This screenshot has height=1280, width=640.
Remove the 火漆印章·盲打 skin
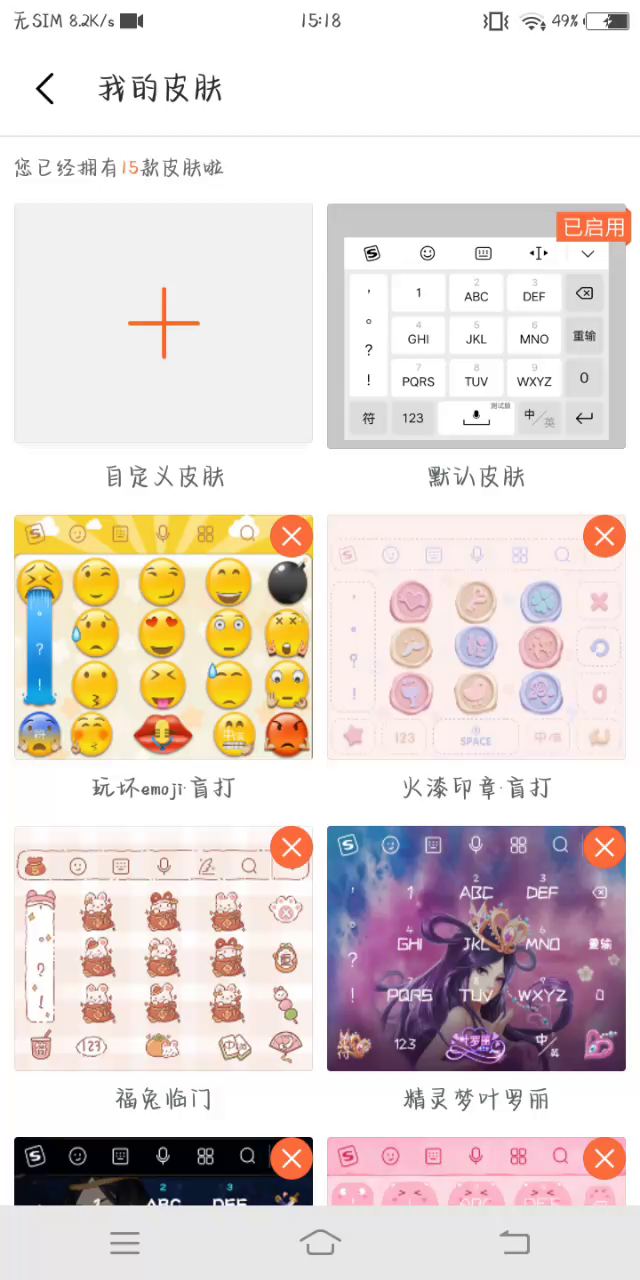[604, 537]
